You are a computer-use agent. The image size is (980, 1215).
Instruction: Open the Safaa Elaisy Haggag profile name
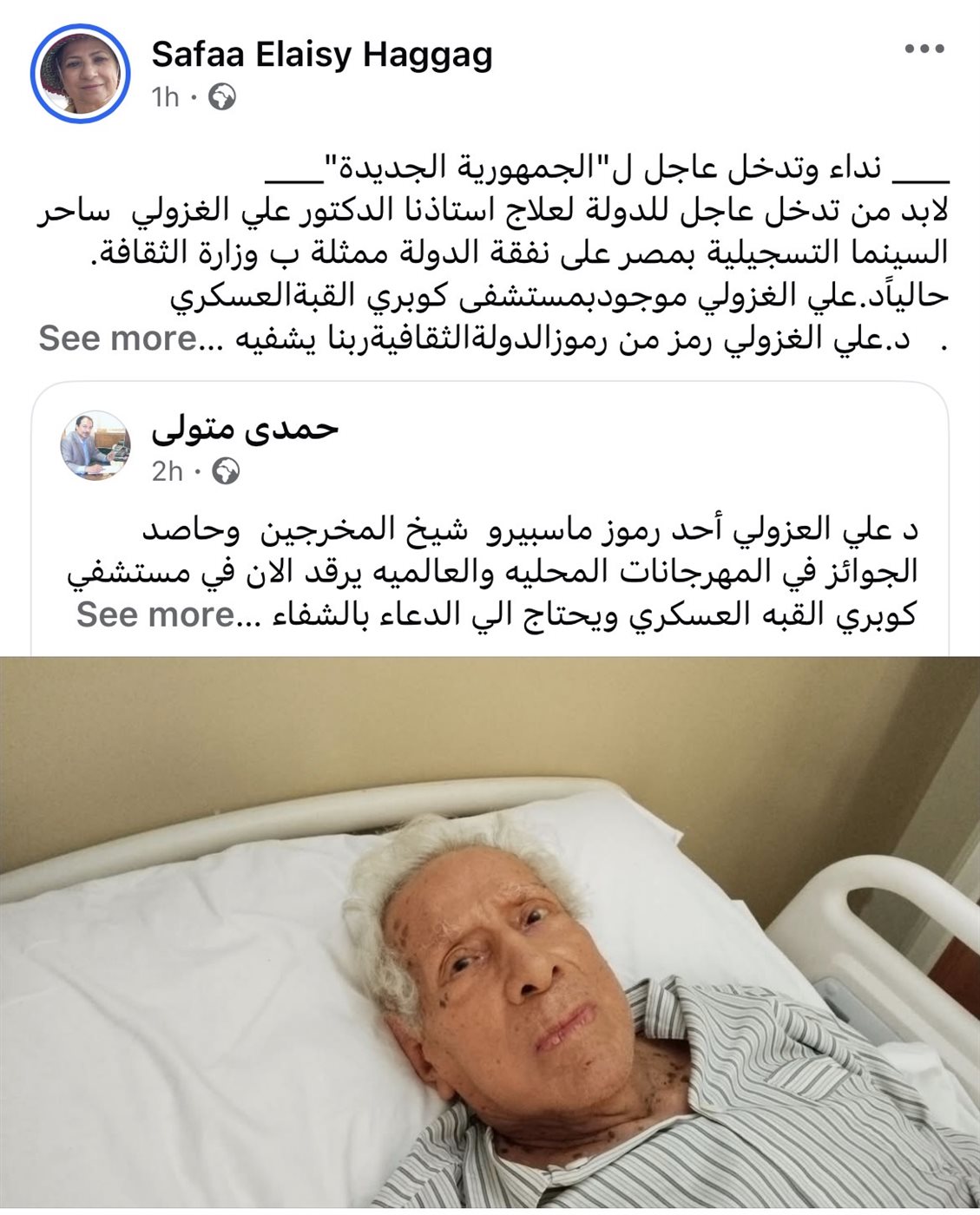[x=322, y=55]
